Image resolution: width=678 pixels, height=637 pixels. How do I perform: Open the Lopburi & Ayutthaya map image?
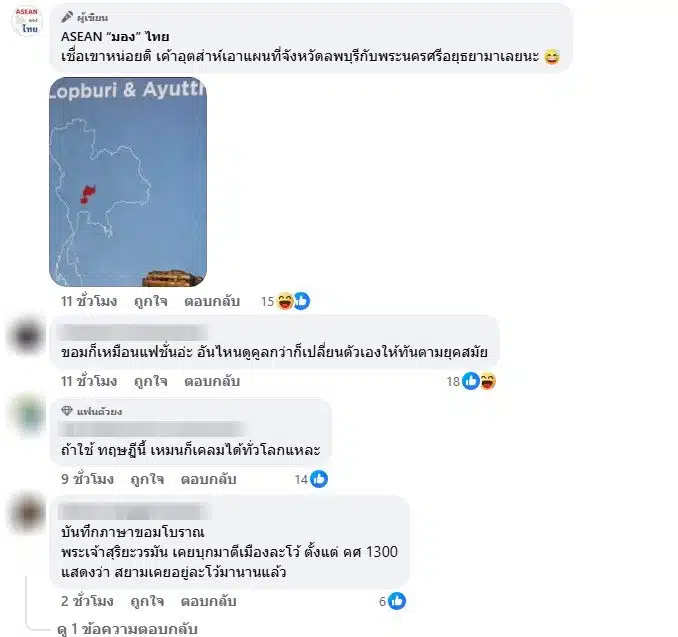click(x=128, y=182)
